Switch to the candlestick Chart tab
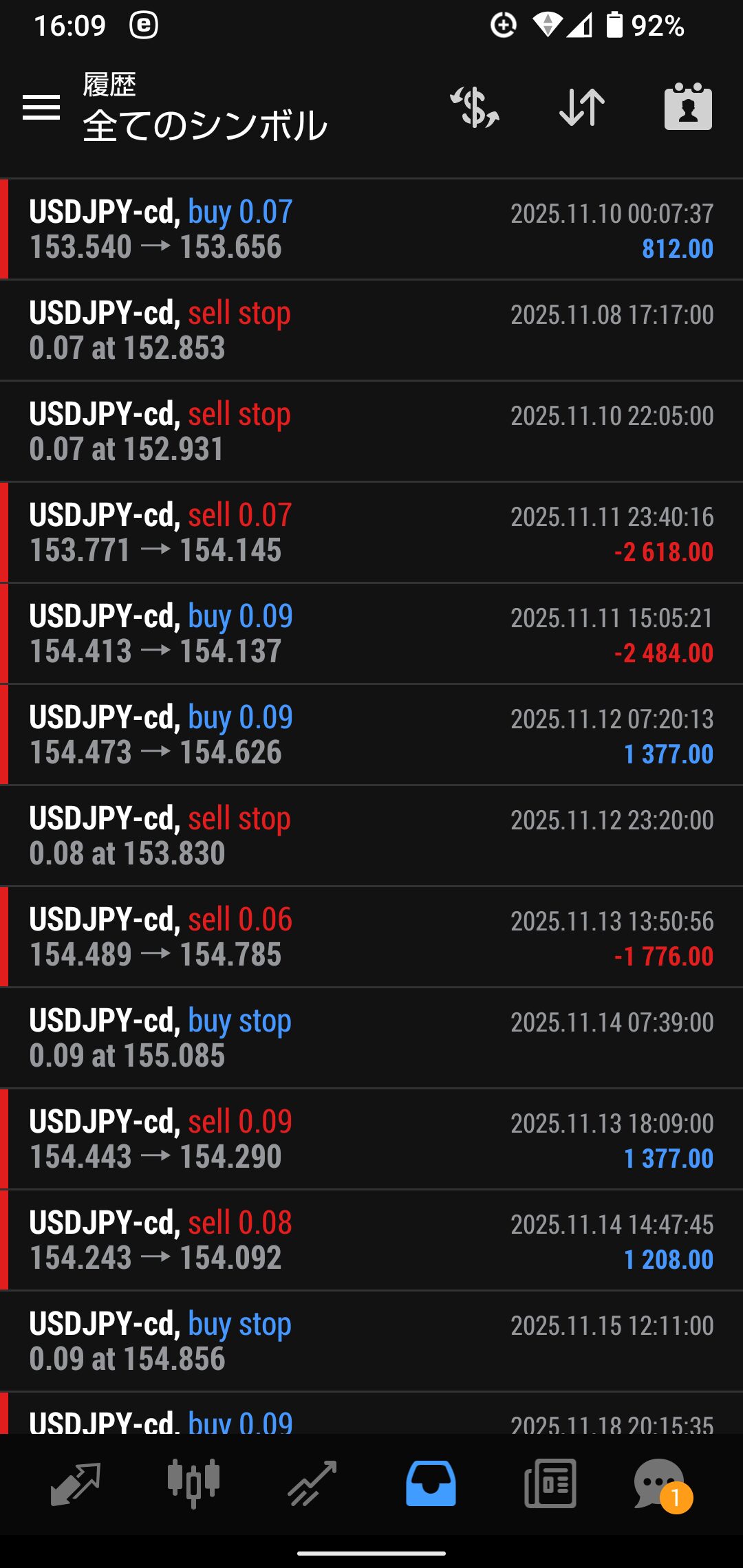 coord(193,1484)
